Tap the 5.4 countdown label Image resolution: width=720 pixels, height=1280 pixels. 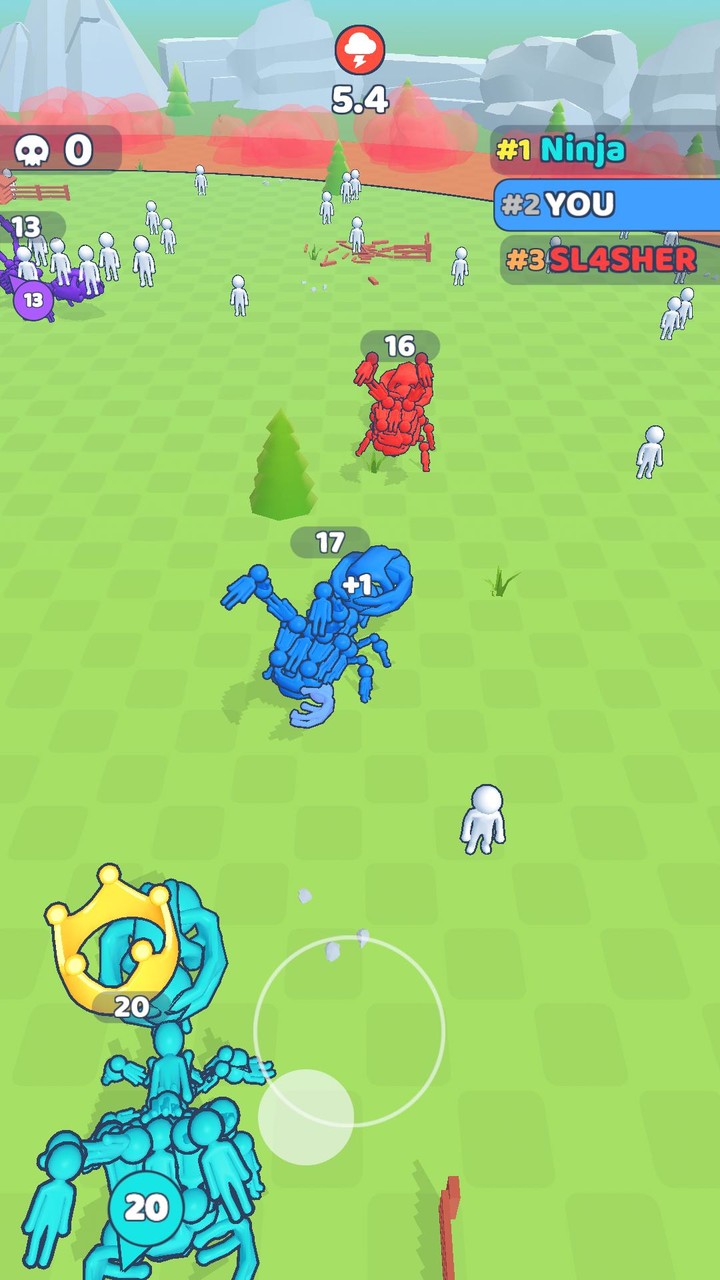(x=362, y=97)
